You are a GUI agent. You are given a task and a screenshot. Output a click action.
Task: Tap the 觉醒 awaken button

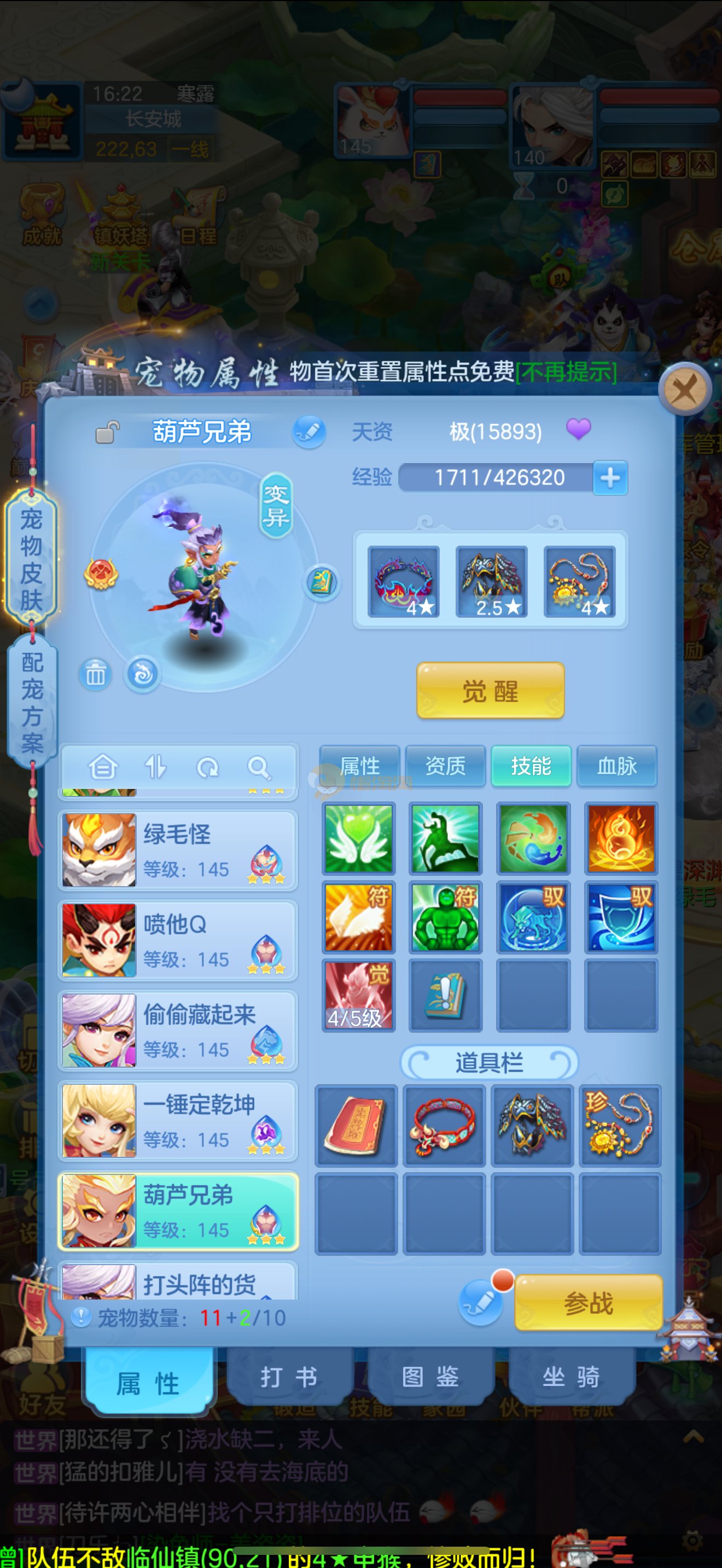(x=490, y=691)
